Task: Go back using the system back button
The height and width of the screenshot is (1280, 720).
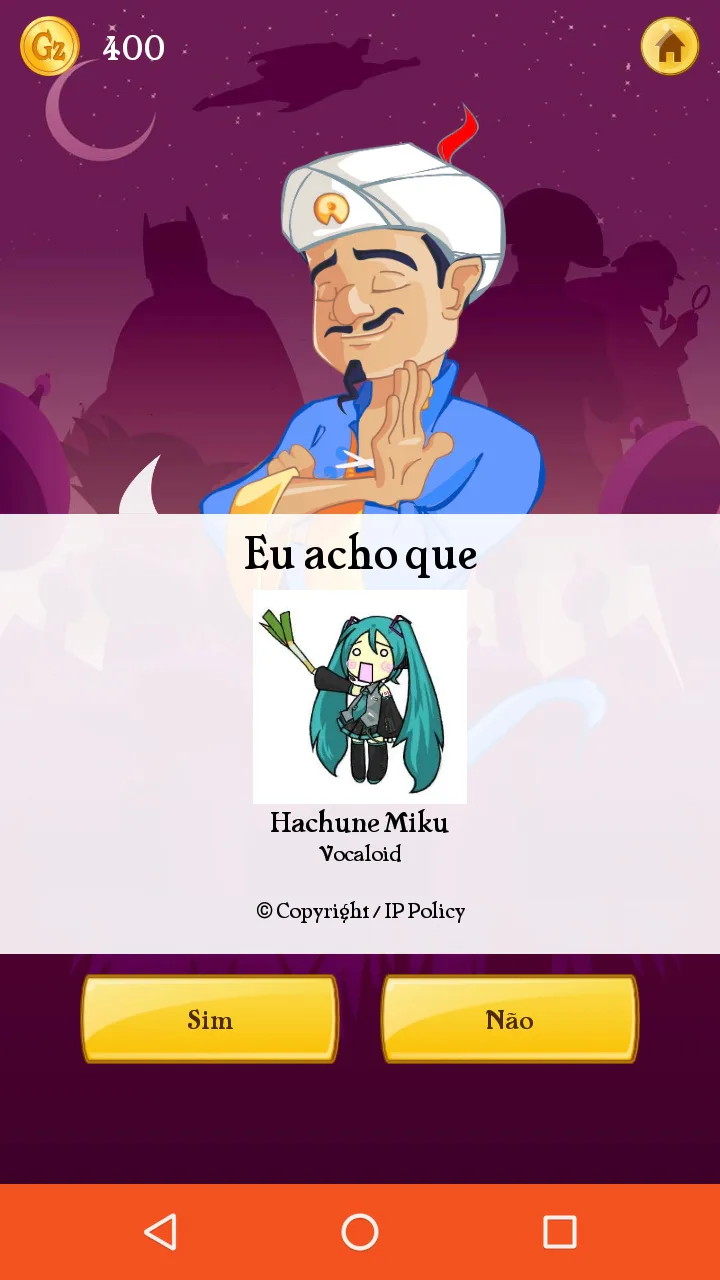Action: (x=160, y=1232)
